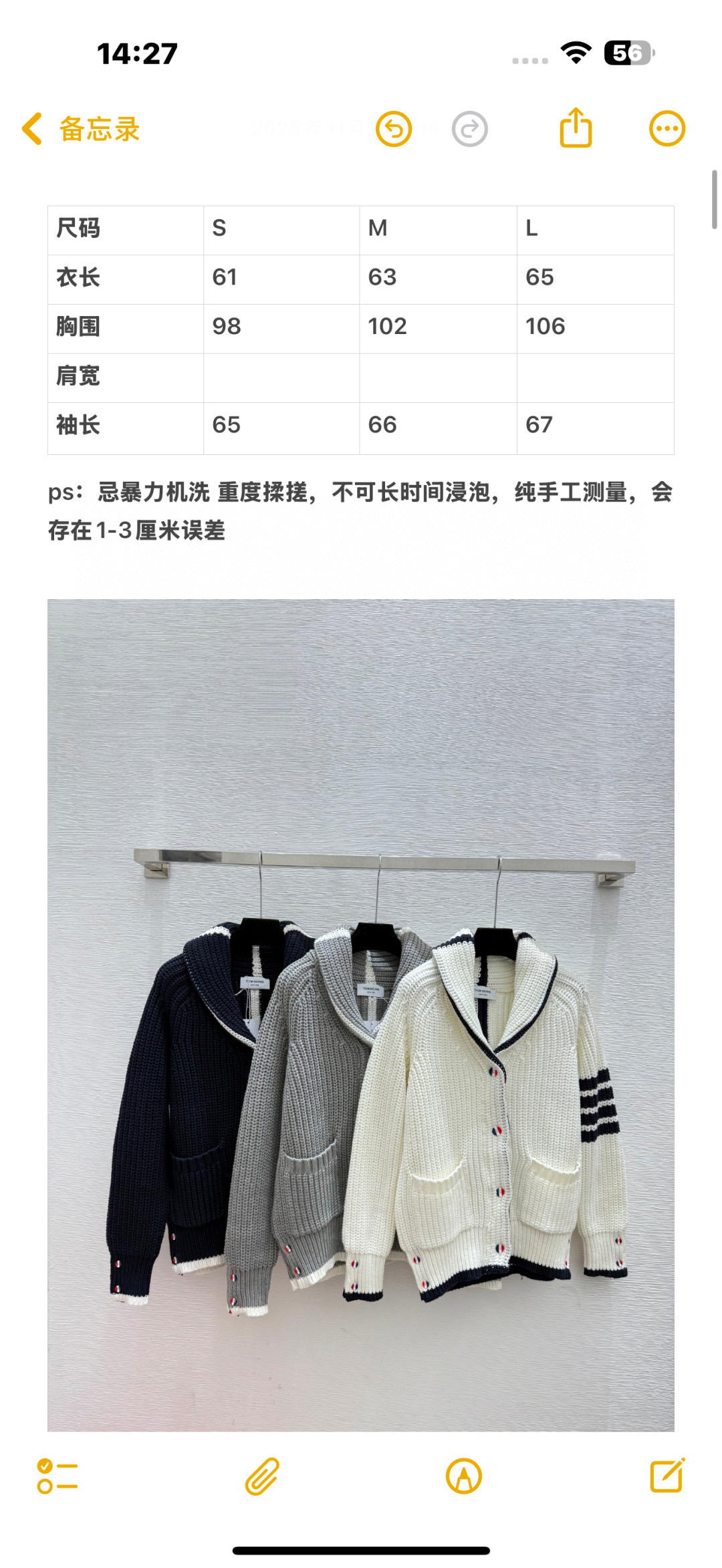722x1568 pixels.
Task: Tap the redo arrow icon
Action: click(x=469, y=129)
